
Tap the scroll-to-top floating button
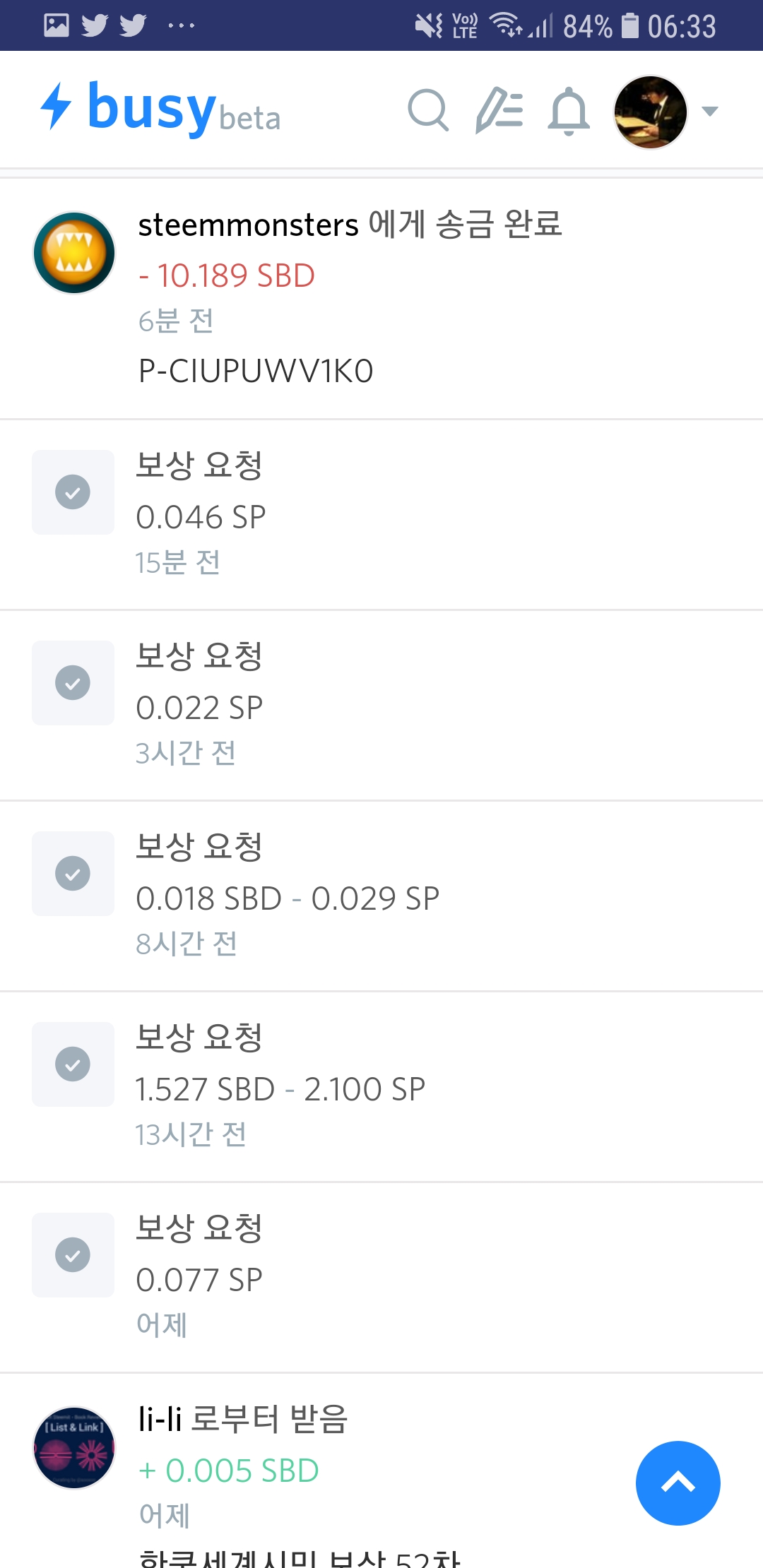[678, 1483]
